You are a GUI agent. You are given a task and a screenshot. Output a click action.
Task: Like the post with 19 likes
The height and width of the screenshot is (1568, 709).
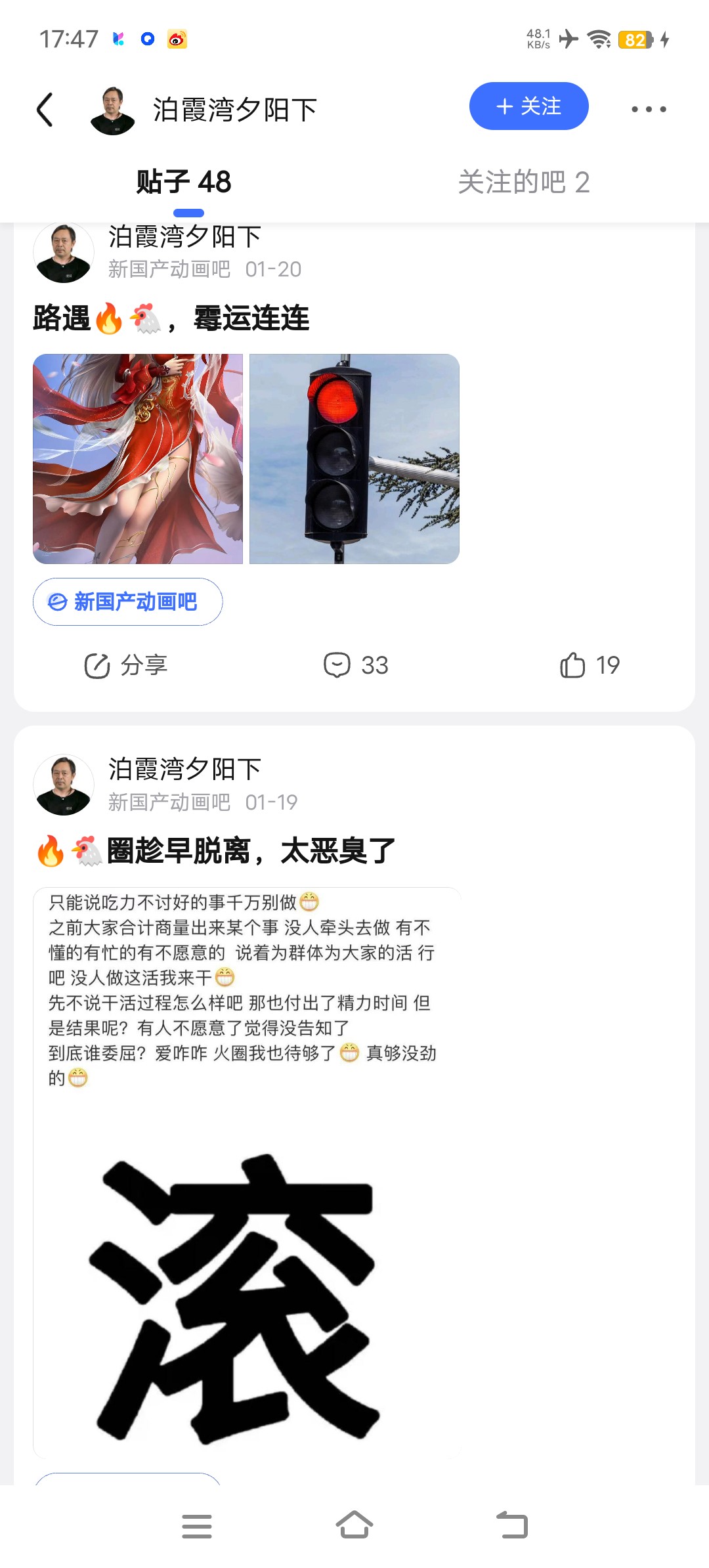point(590,665)
